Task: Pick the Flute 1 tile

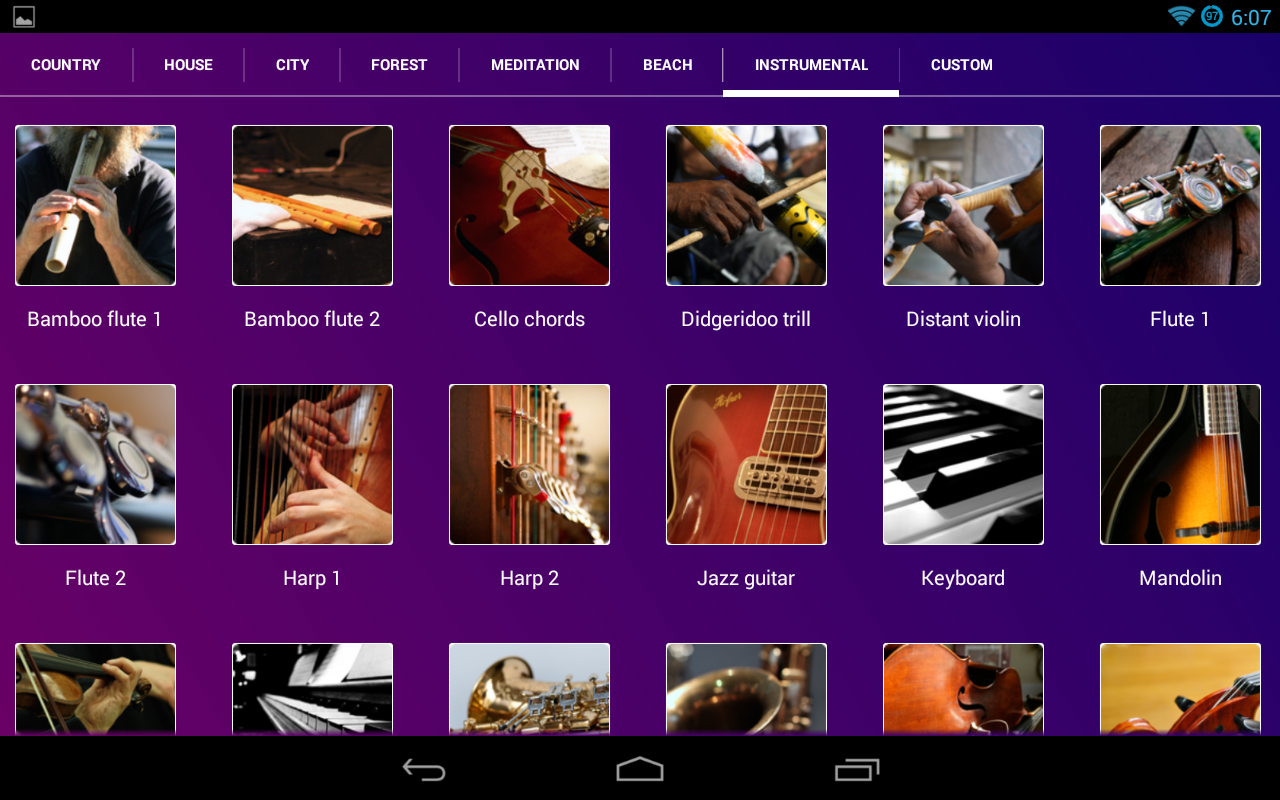Action: point(1180,206)
